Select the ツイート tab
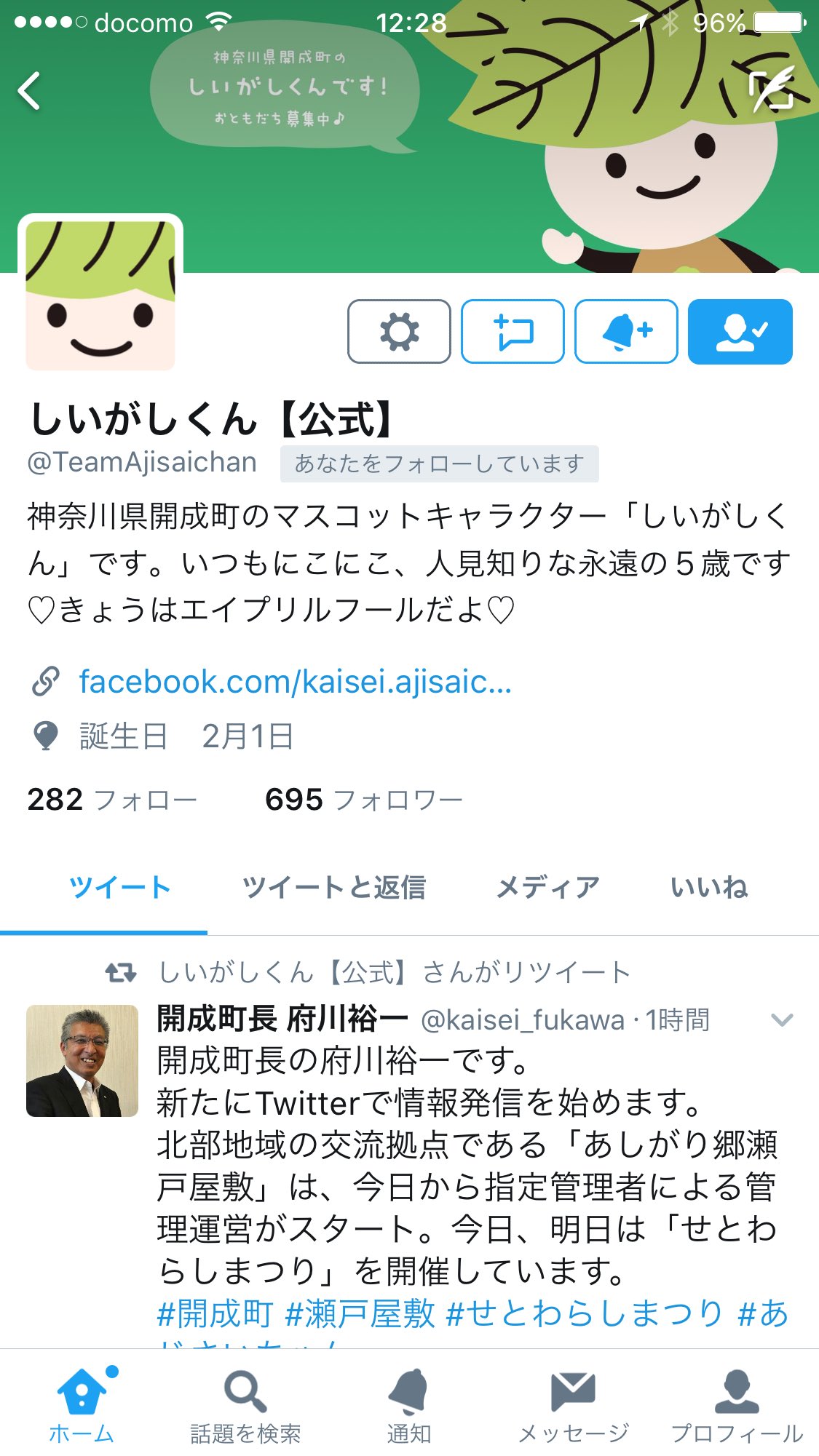819x1456 pixels. [x=120, y=888]
